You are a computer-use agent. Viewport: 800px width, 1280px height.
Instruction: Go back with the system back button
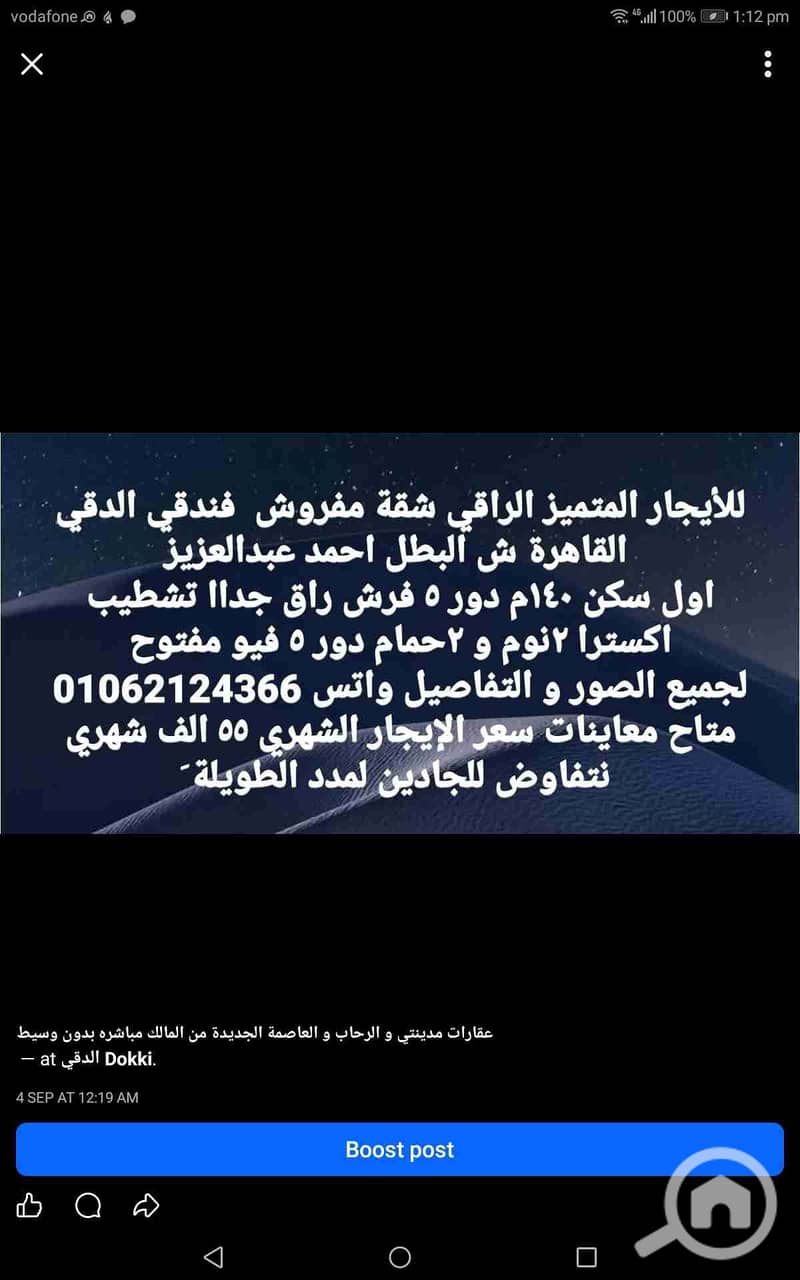213,1257
